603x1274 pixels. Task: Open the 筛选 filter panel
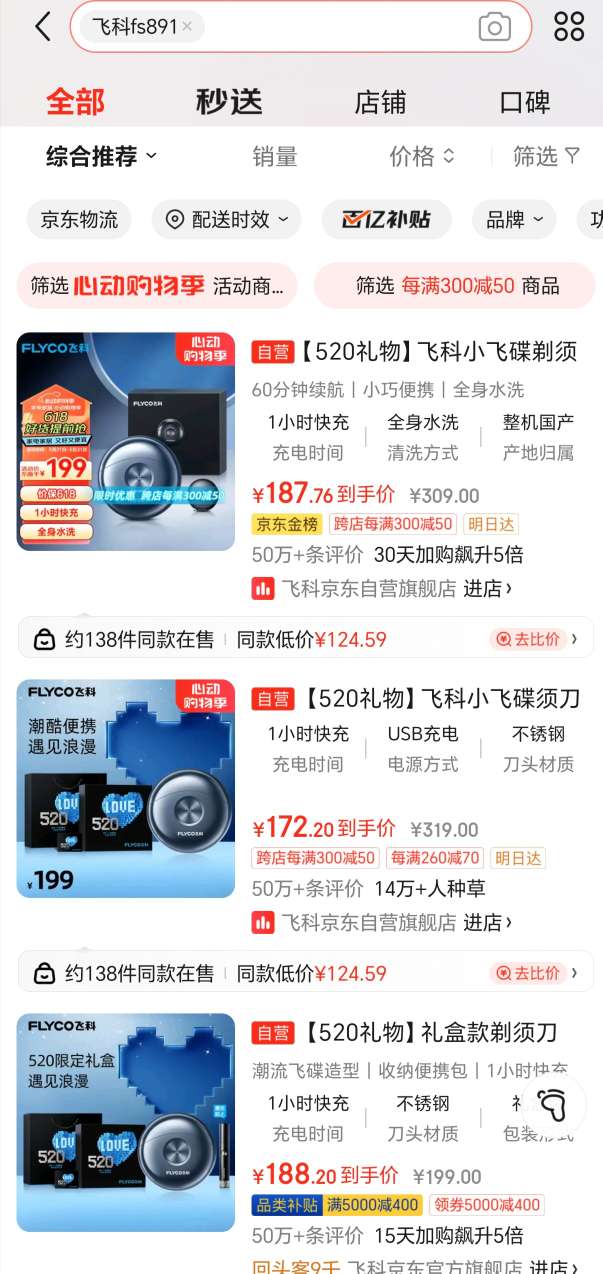coord(545,156)
